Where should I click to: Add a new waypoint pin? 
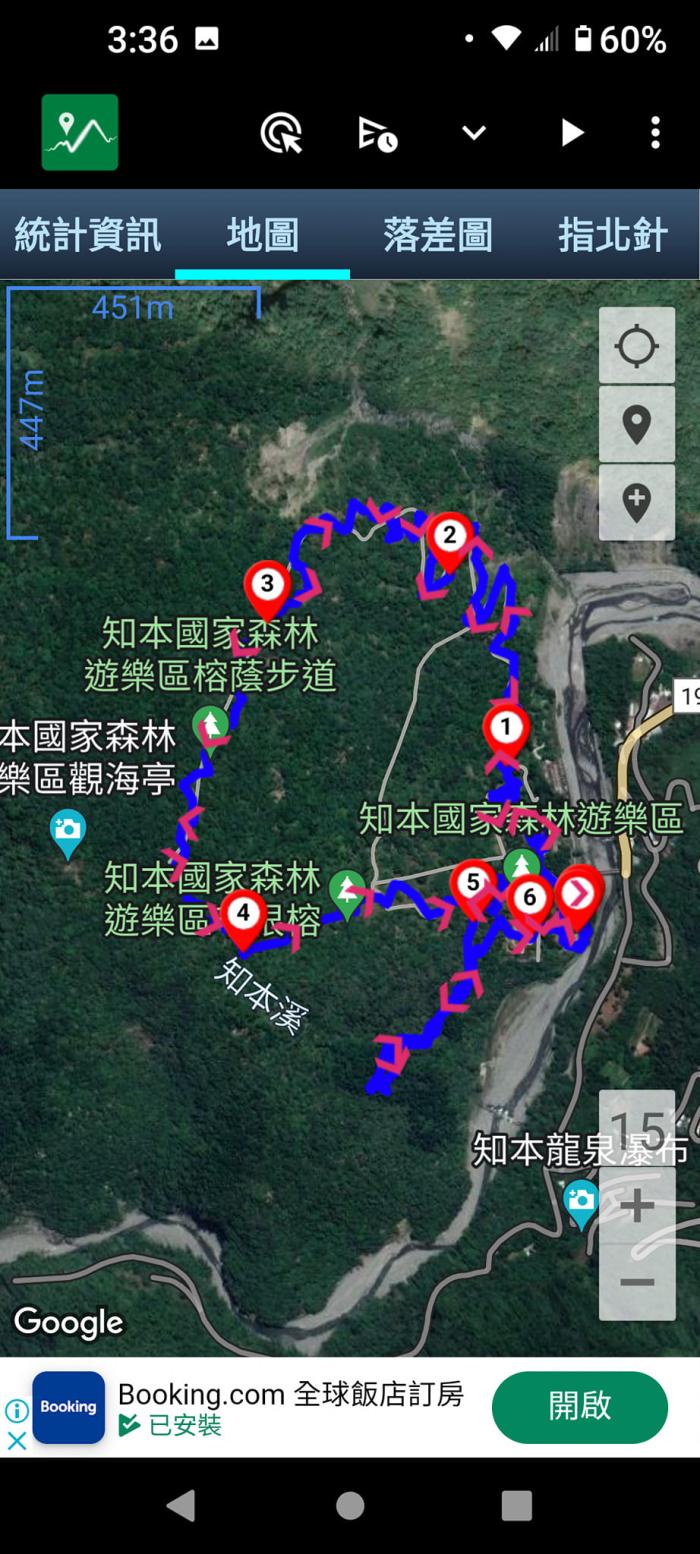[637, 502]
